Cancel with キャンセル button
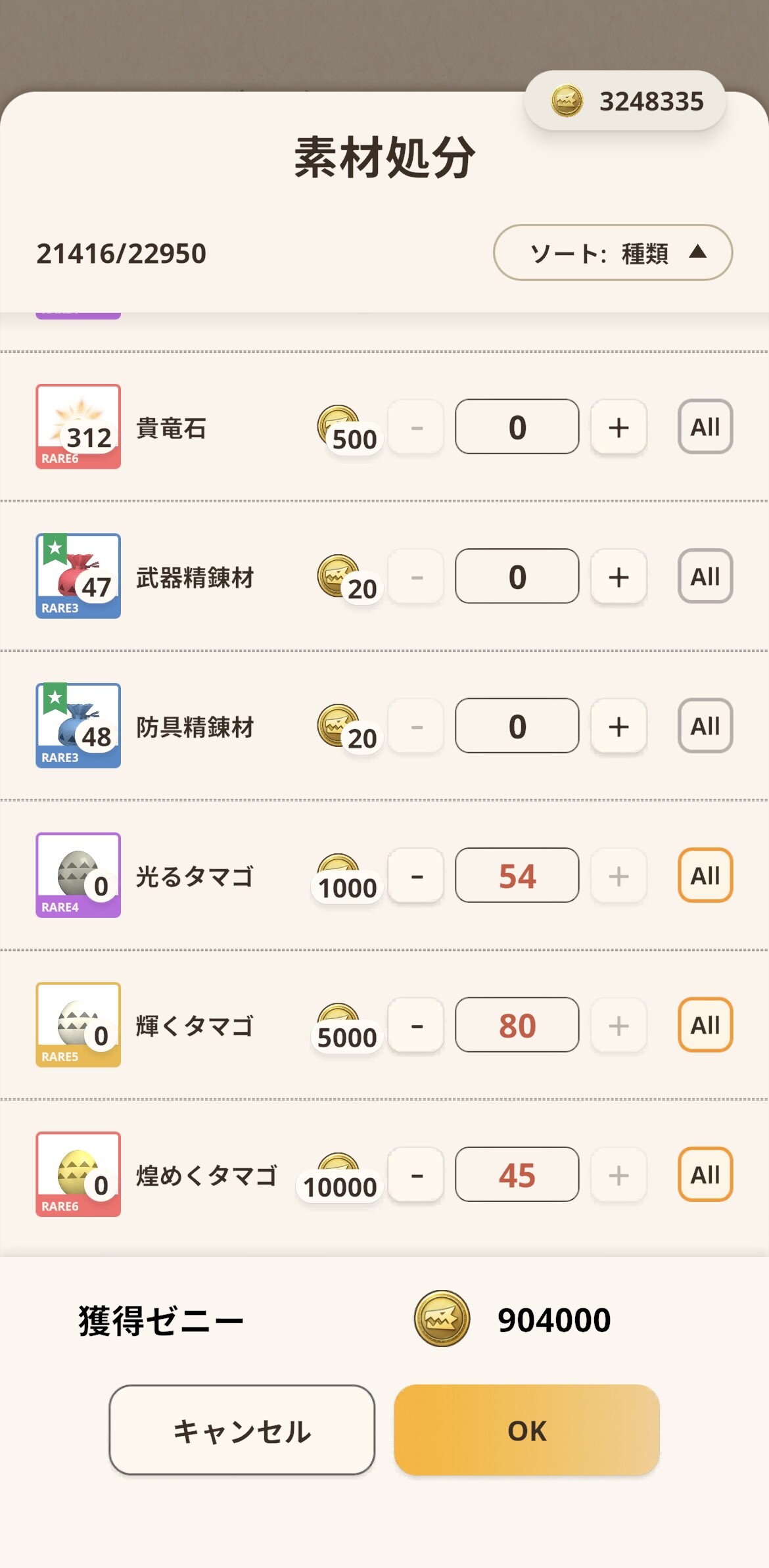The height and width of the screenshot is (1568, 769). (242, 1431)
